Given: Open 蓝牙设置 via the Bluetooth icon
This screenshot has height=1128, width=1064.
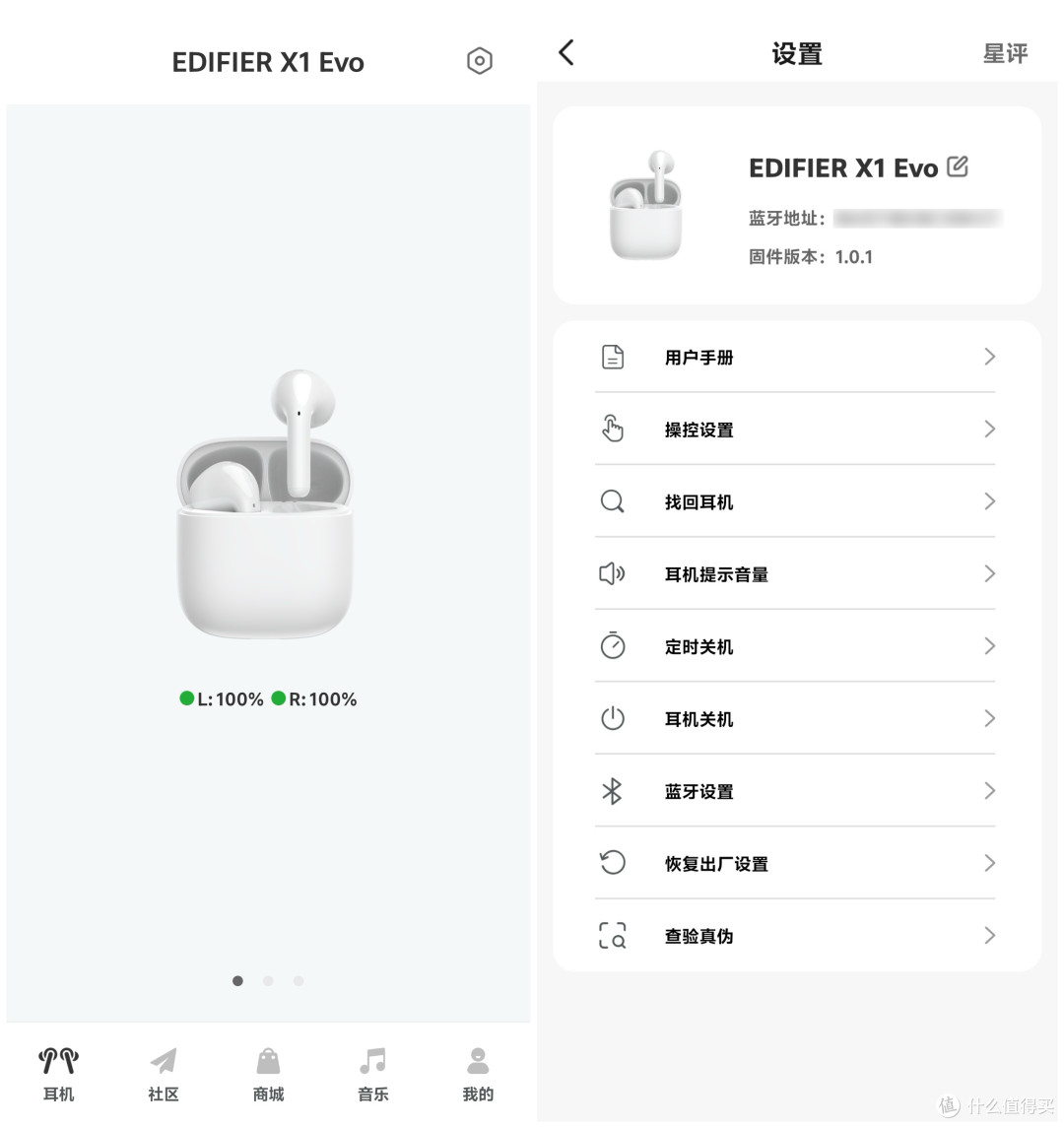Looking at the screenshot, I should point(613,791).
